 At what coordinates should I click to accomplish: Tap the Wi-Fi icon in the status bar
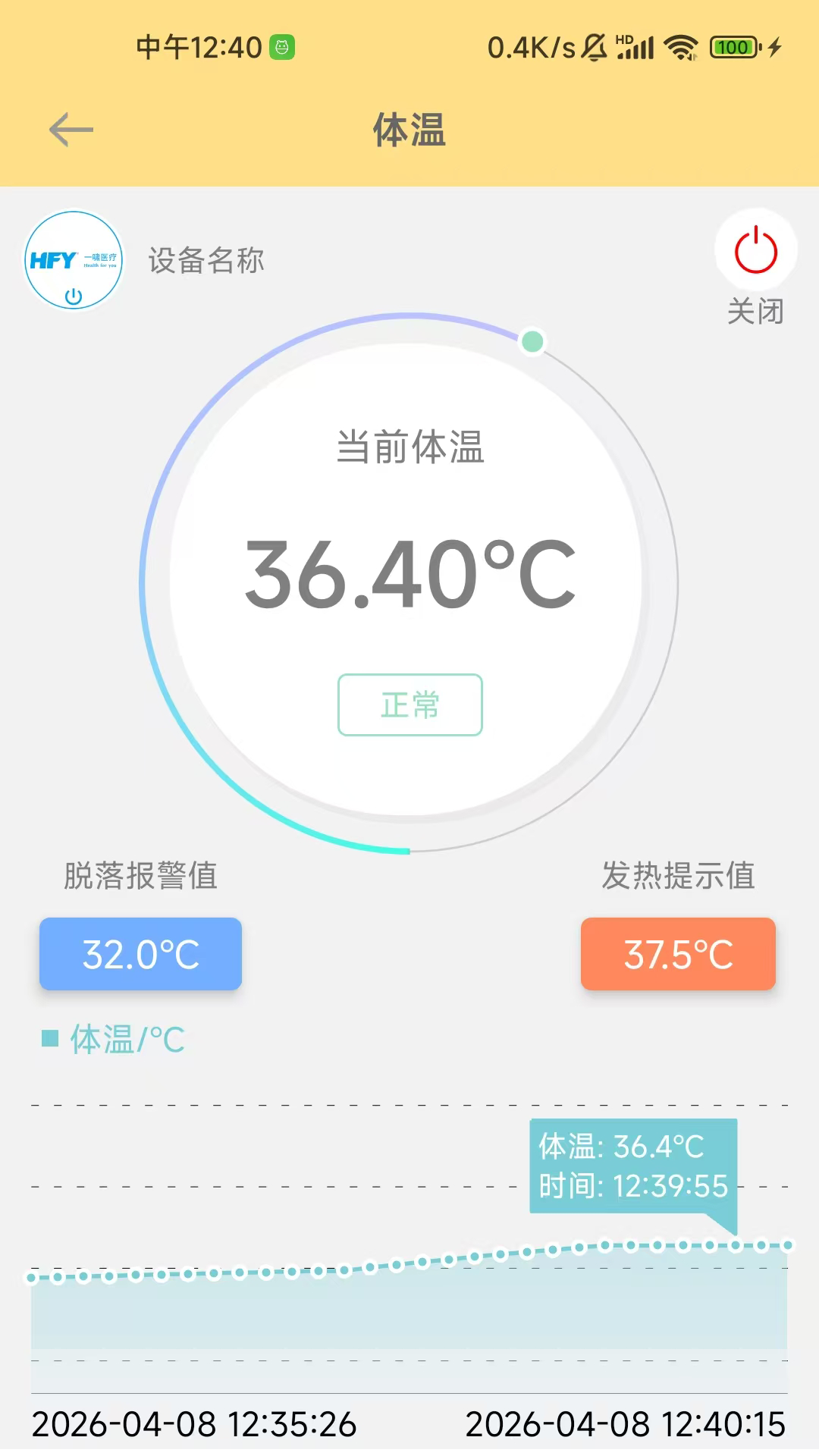pos(681,47)
